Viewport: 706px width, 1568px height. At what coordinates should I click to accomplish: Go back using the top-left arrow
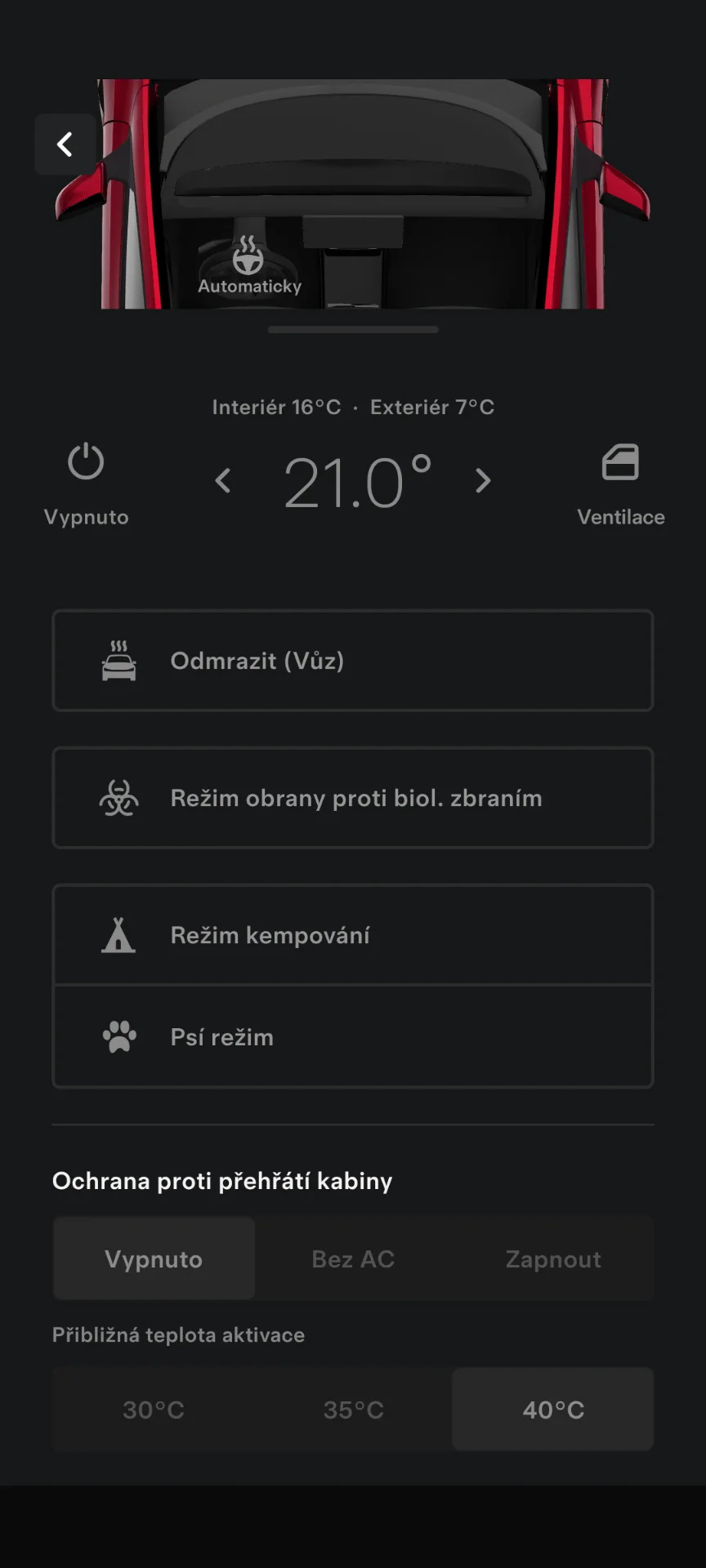point(65,145)
